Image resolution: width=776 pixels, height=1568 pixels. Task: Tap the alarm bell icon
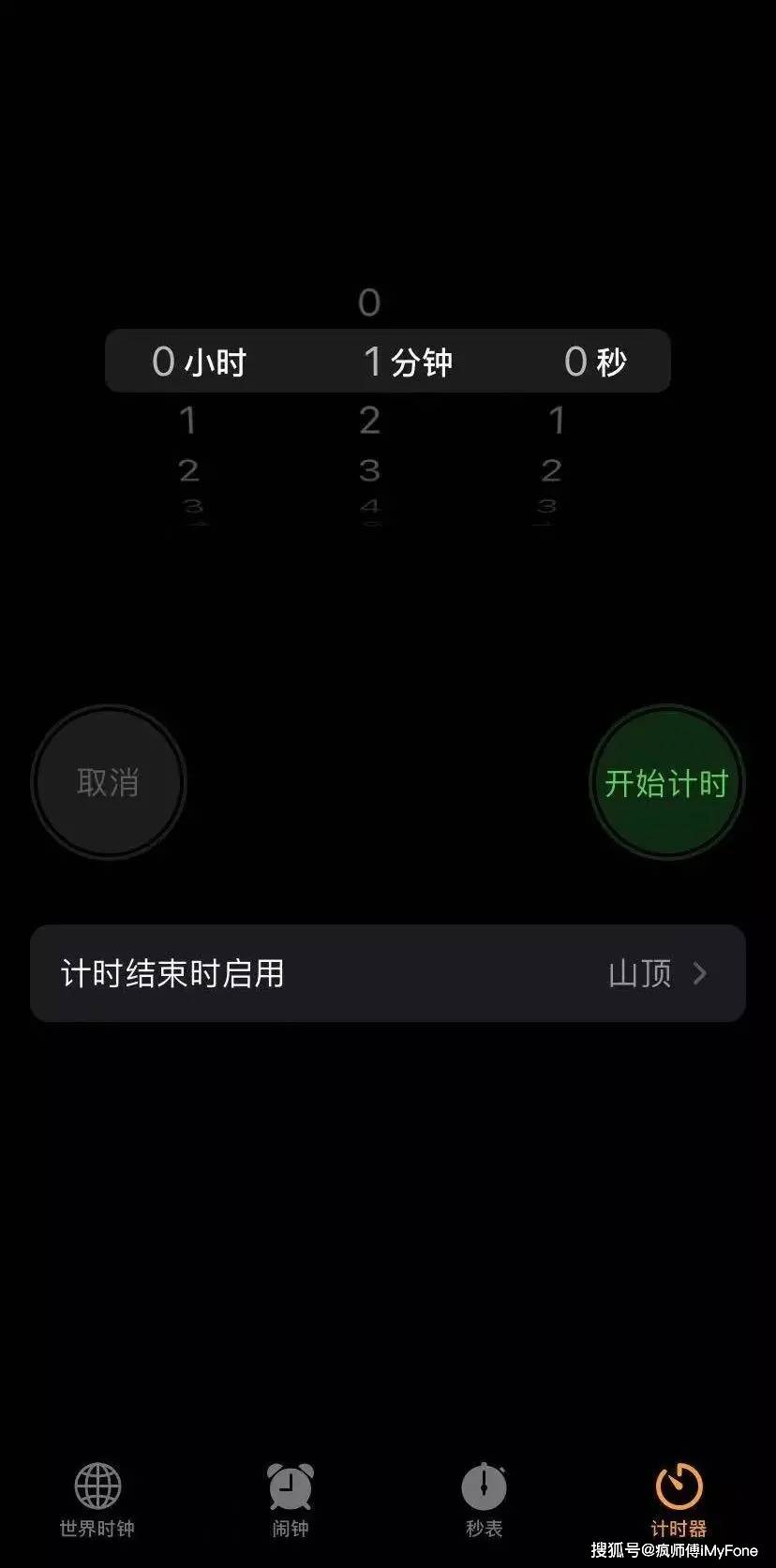[x=289, y=1487]
